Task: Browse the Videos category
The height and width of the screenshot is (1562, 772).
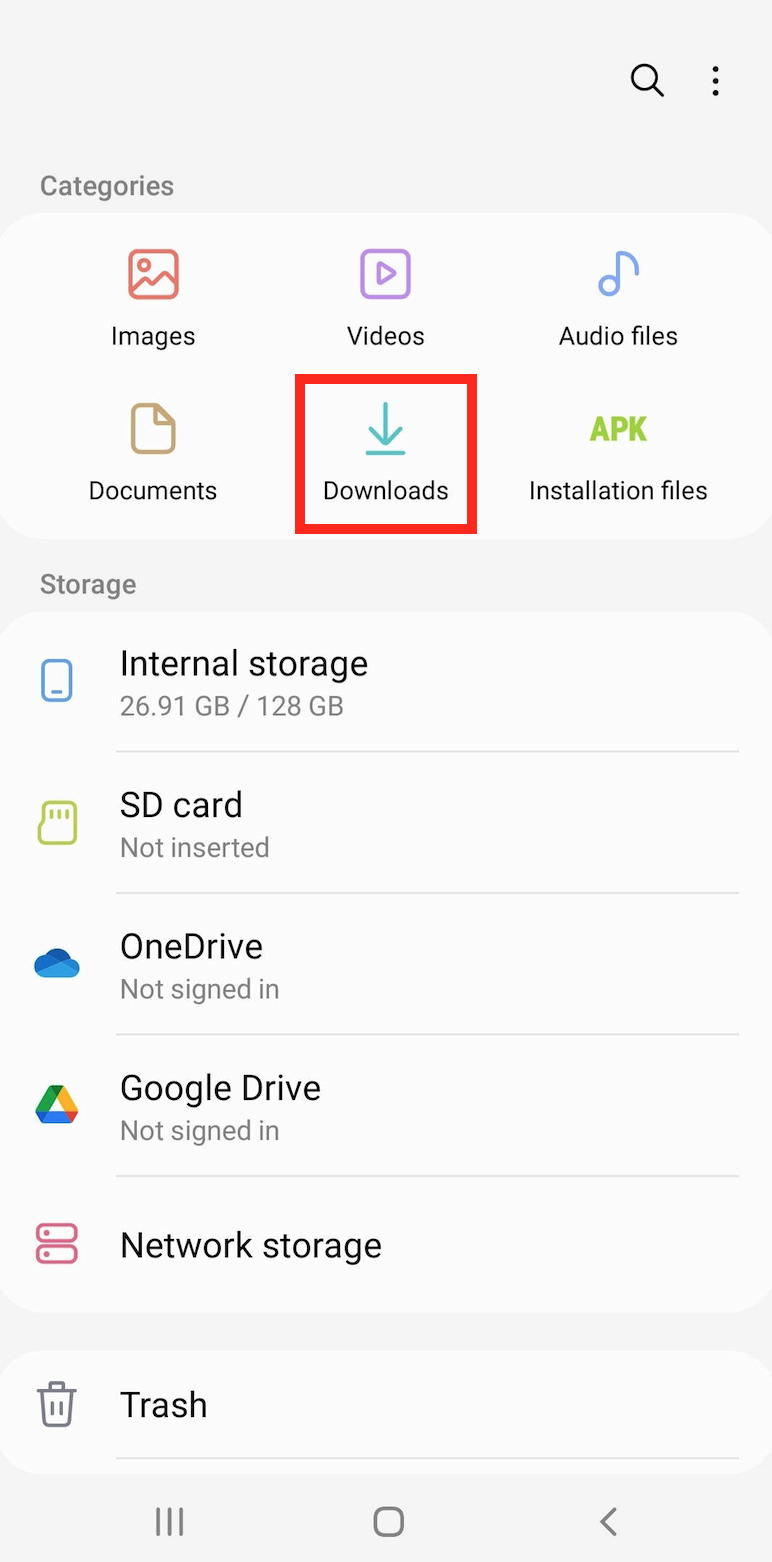Action: coord(385,297)
